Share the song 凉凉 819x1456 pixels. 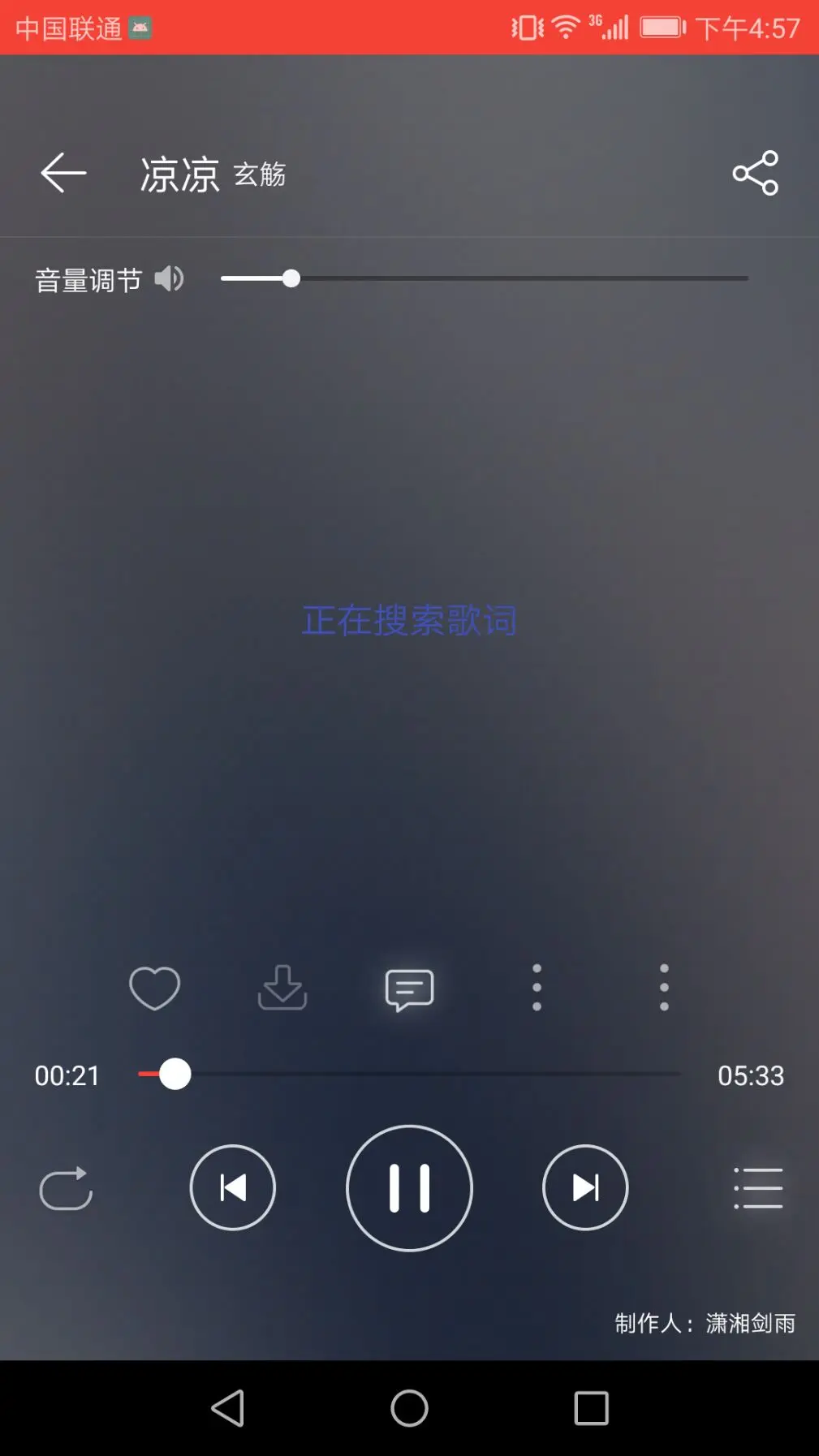(x=755, y=173)
